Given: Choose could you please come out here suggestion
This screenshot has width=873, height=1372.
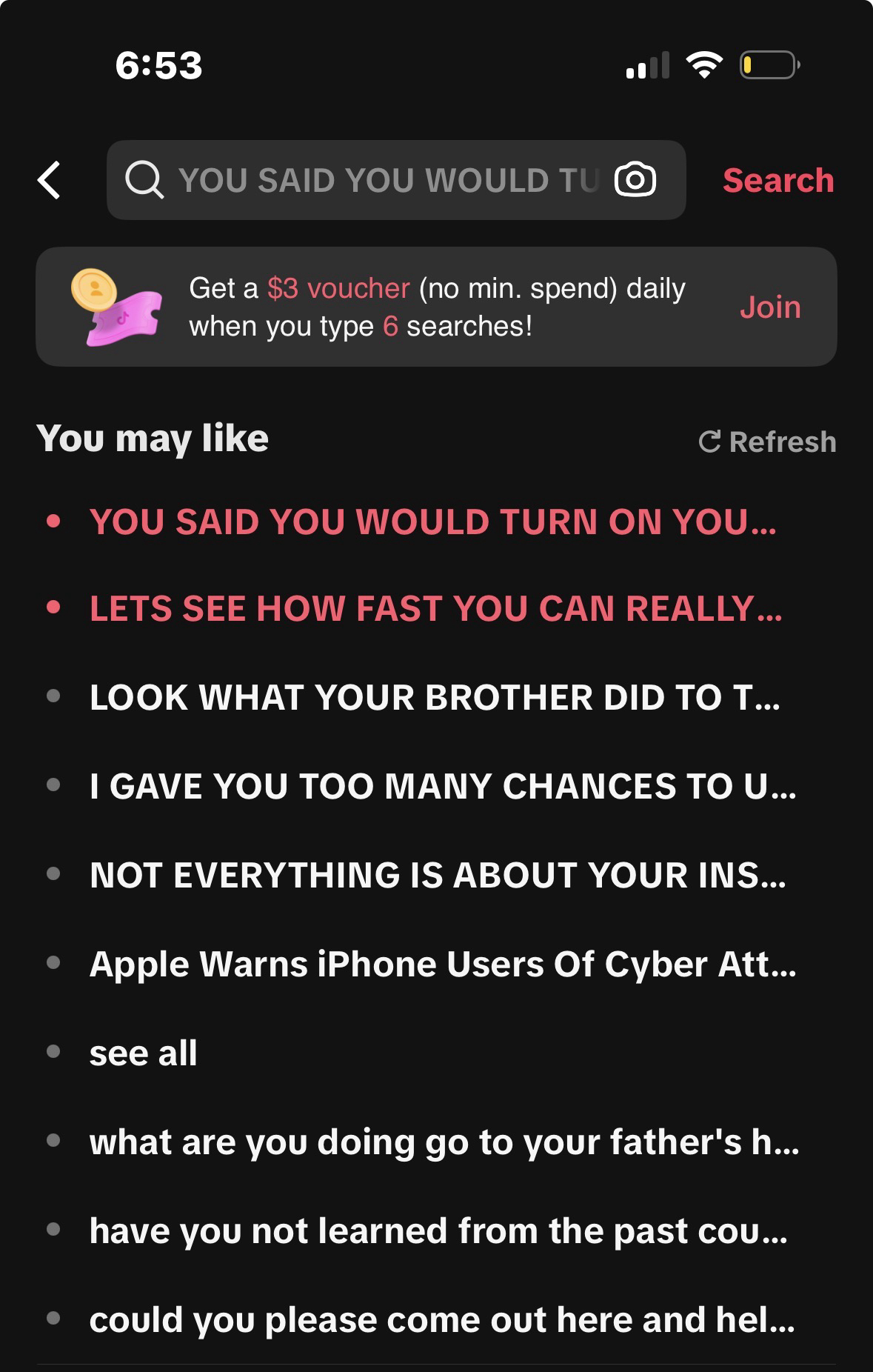Looking at the screenshot, I should pos(441,1319).
